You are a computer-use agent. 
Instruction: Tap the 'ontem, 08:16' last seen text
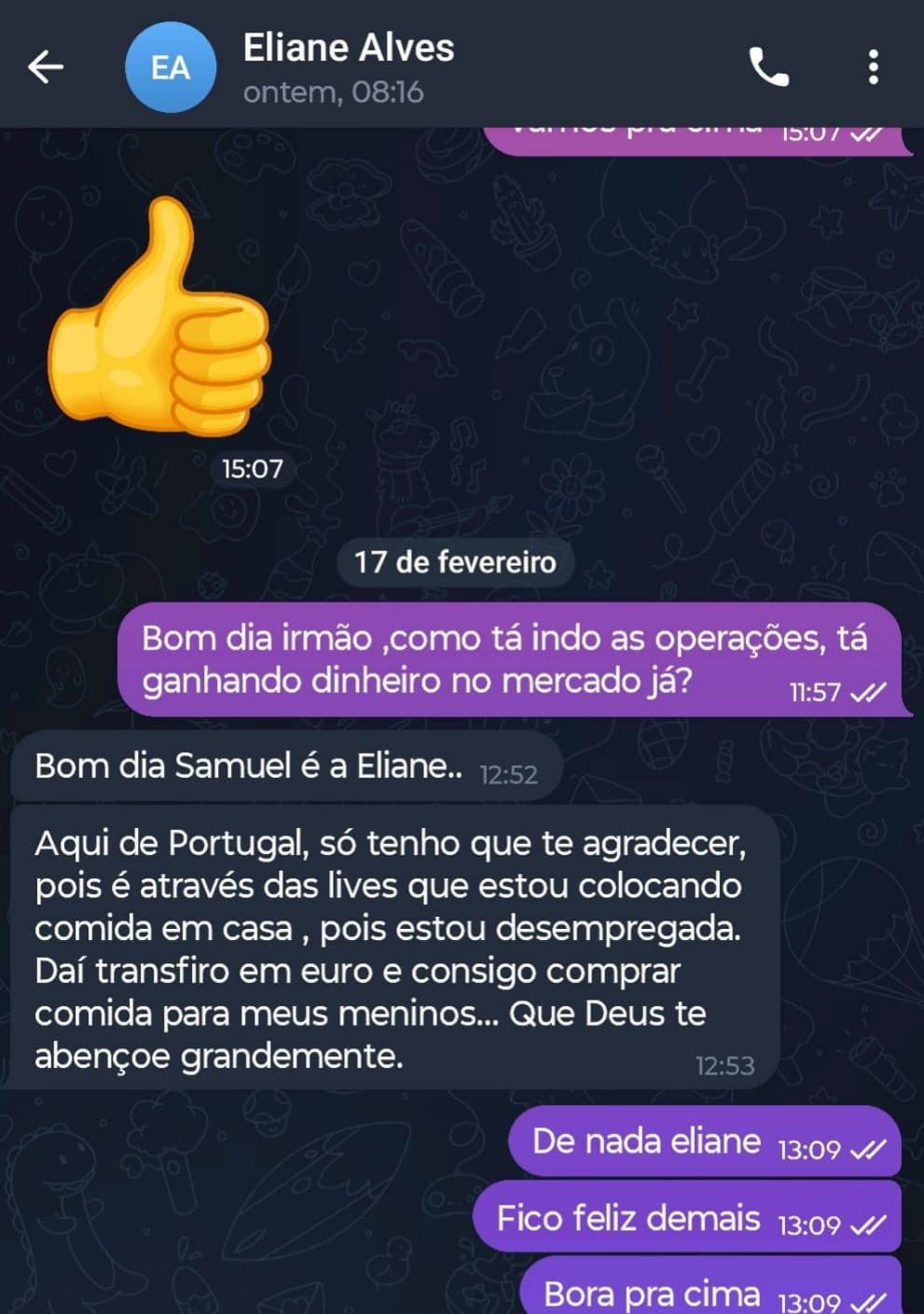pos(333,92)
